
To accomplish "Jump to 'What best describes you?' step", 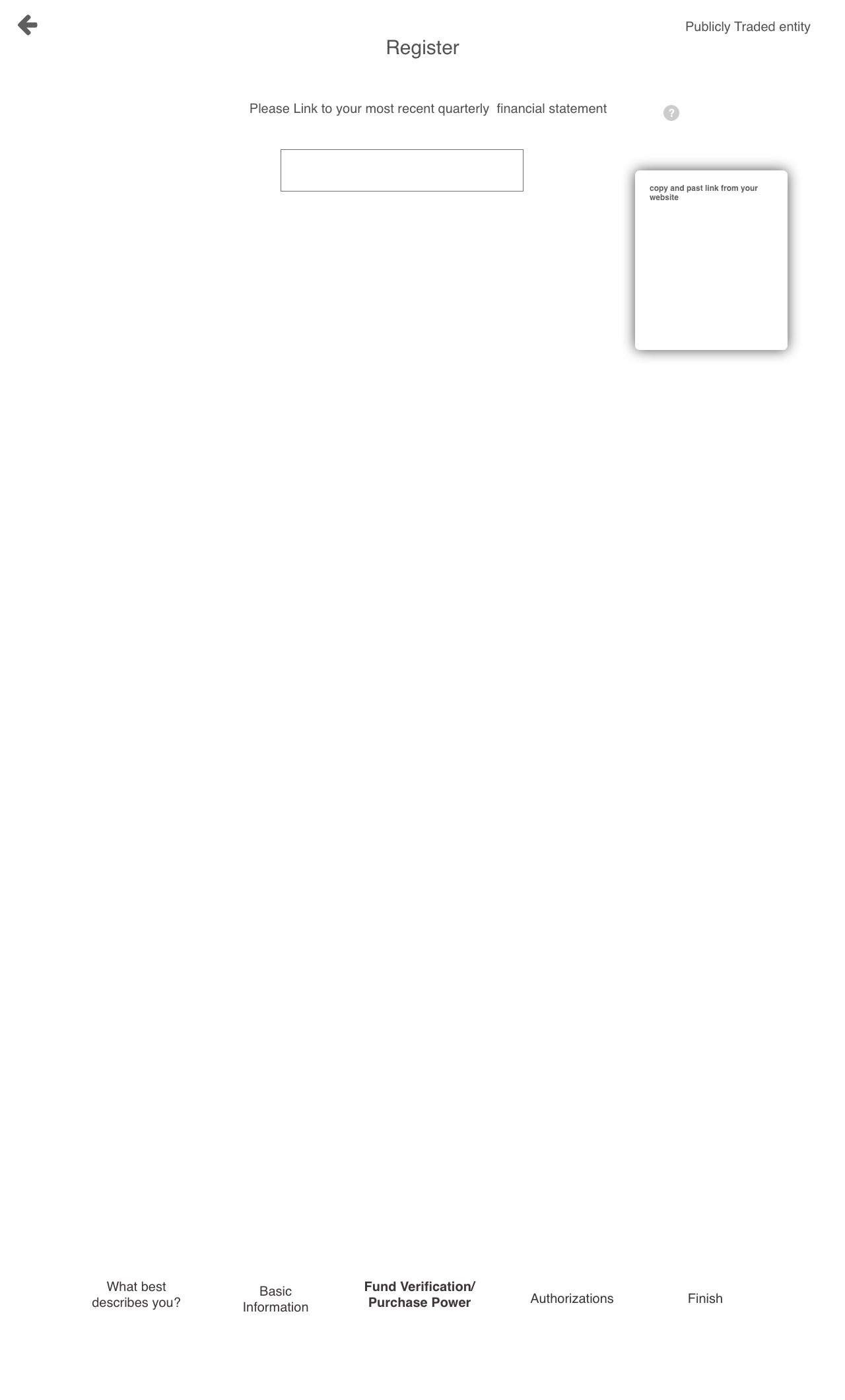I will (136, 1294).
